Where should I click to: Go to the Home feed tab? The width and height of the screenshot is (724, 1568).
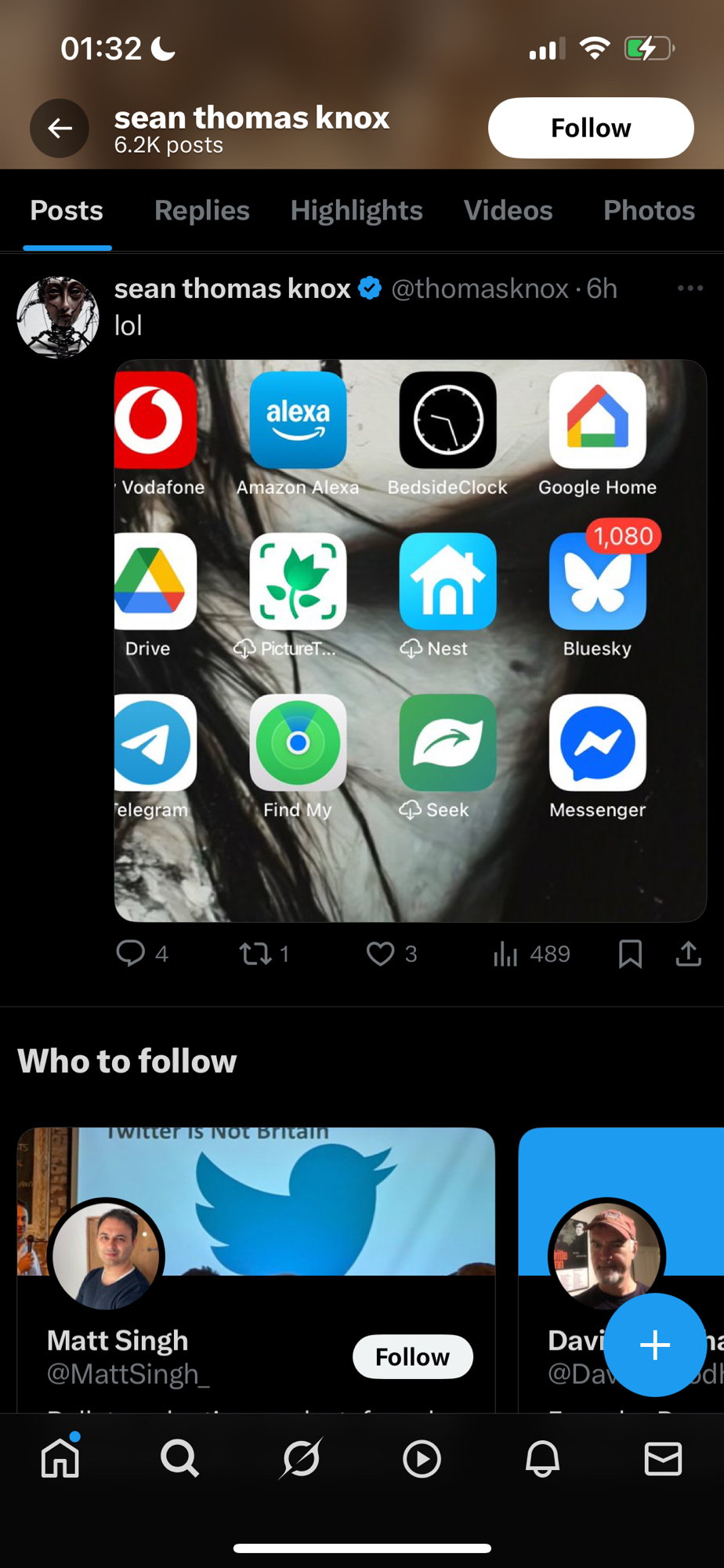[60, 1459]
